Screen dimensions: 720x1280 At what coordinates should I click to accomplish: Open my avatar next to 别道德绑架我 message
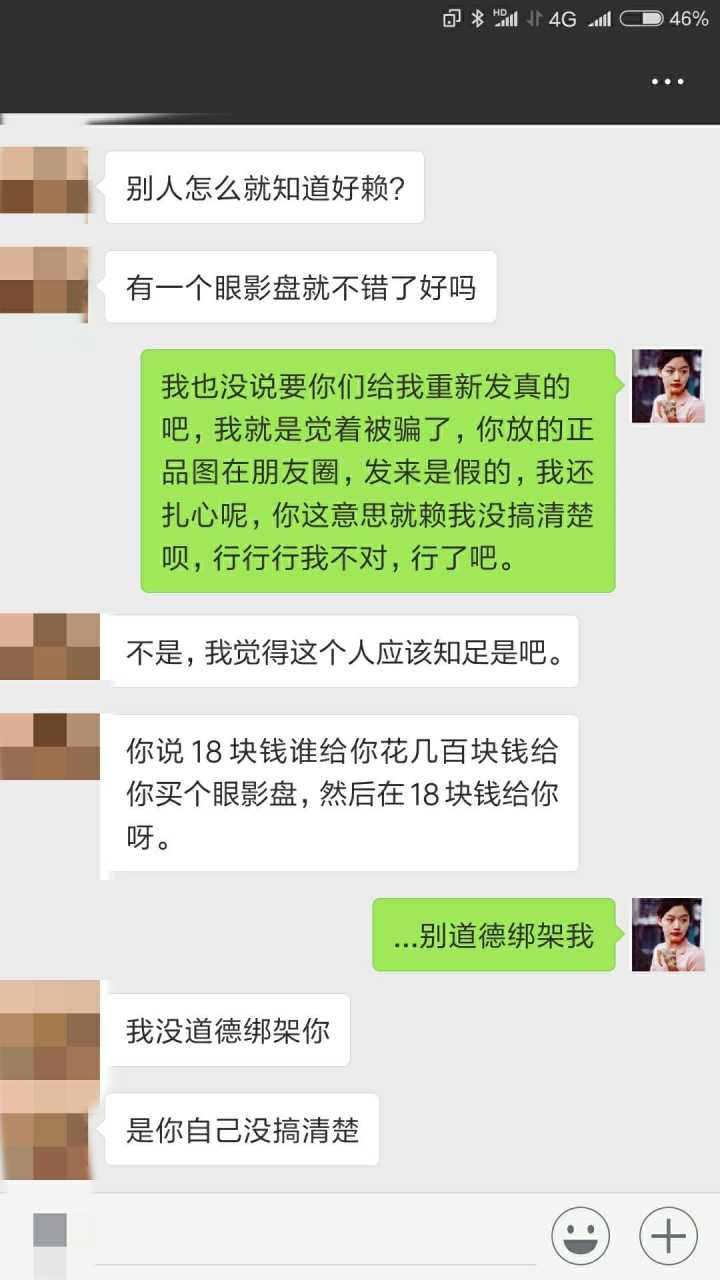coord(668,934)
